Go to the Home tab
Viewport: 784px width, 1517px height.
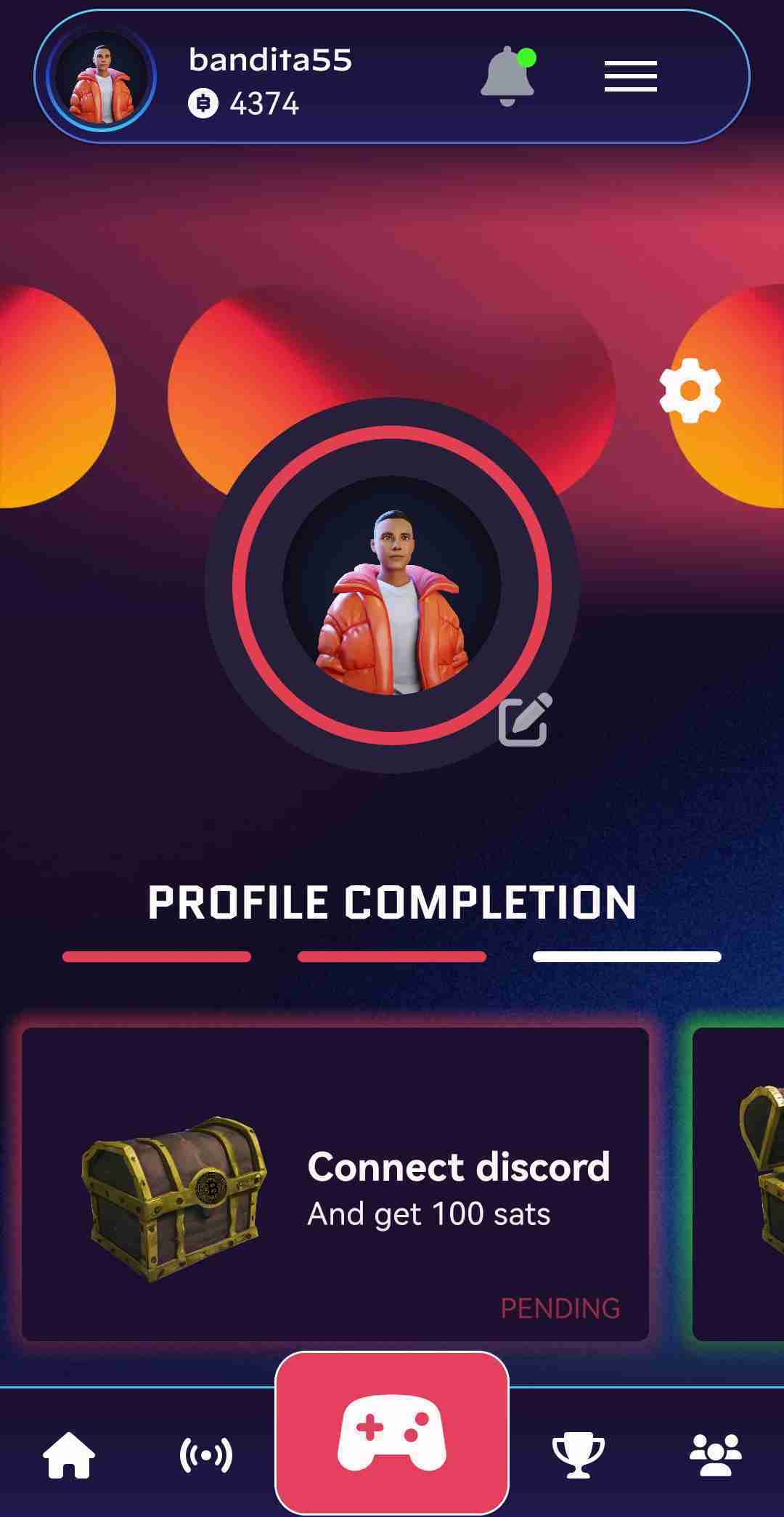tap(69, 1455)
